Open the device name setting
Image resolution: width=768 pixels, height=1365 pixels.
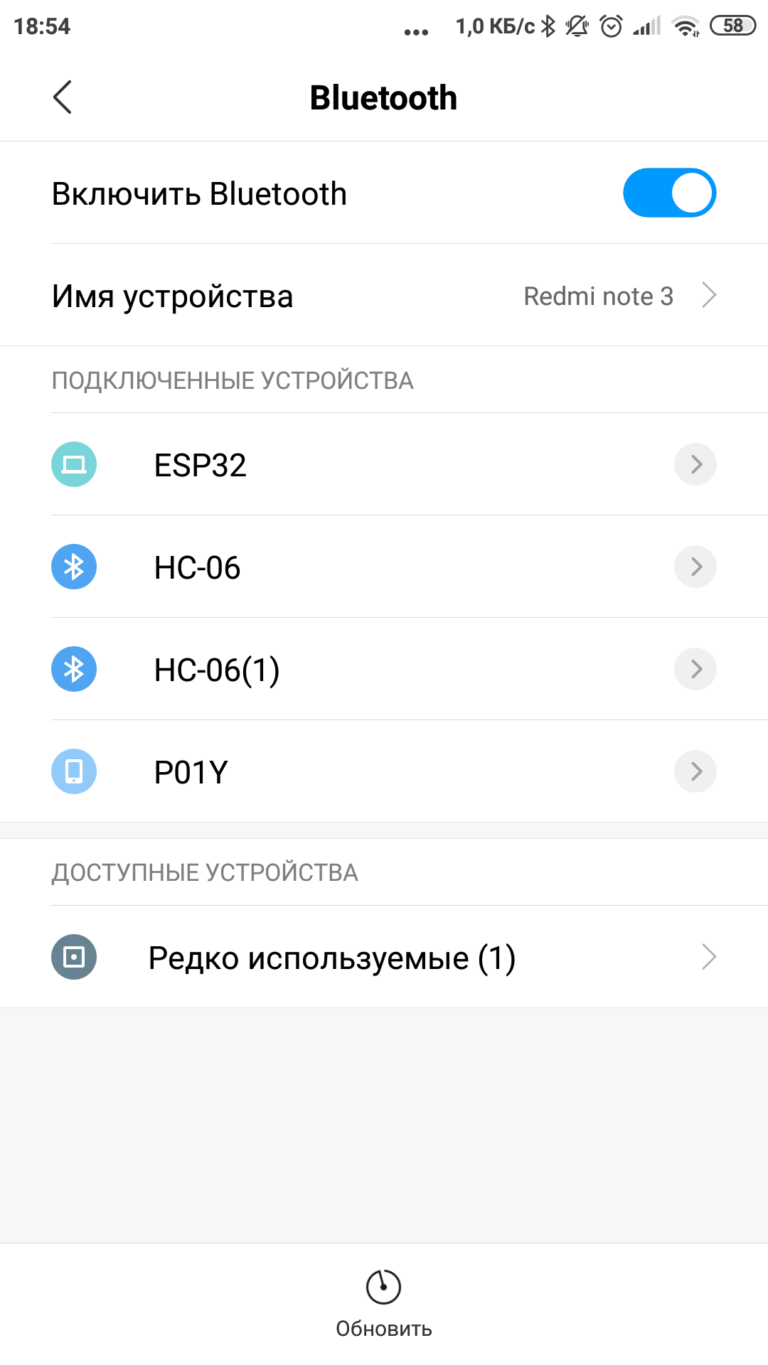[x=384, y=296]
